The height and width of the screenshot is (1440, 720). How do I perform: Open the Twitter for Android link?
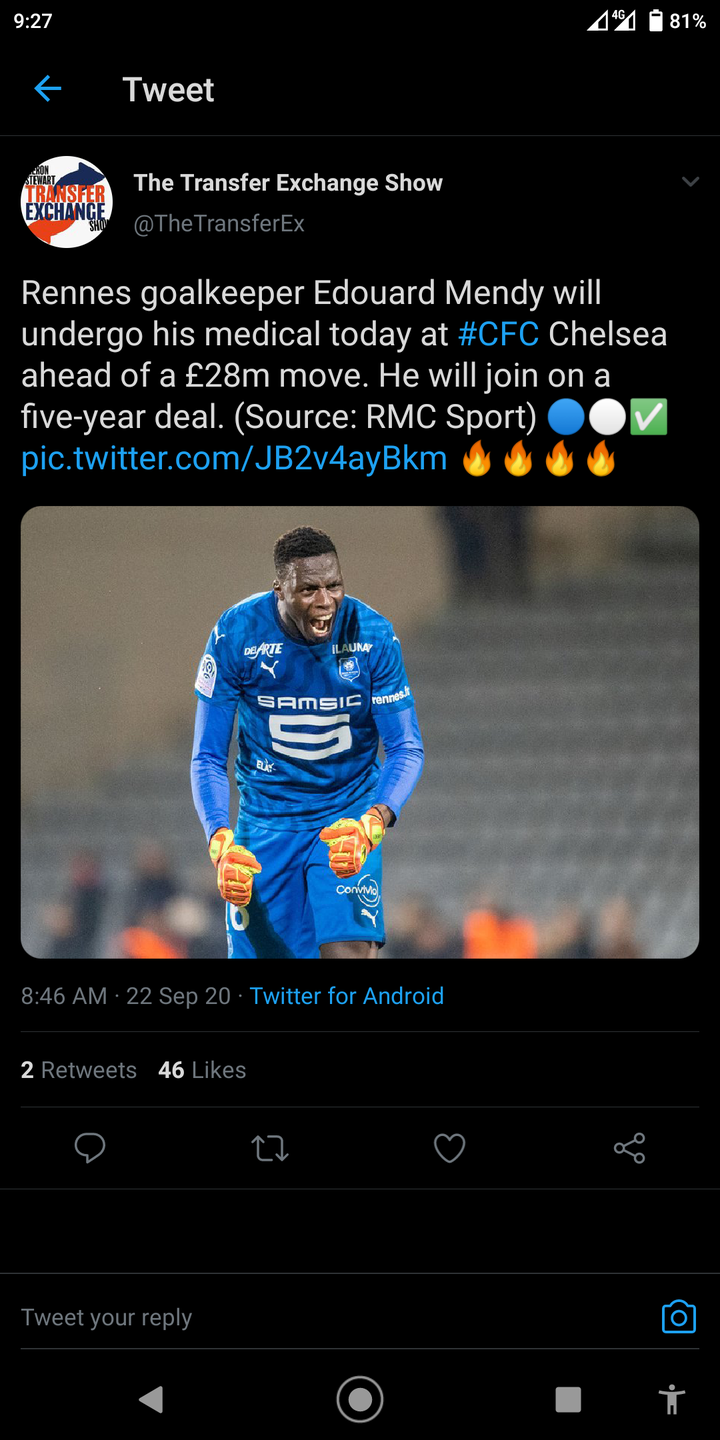pyautogui.click(x=346, y=996)
